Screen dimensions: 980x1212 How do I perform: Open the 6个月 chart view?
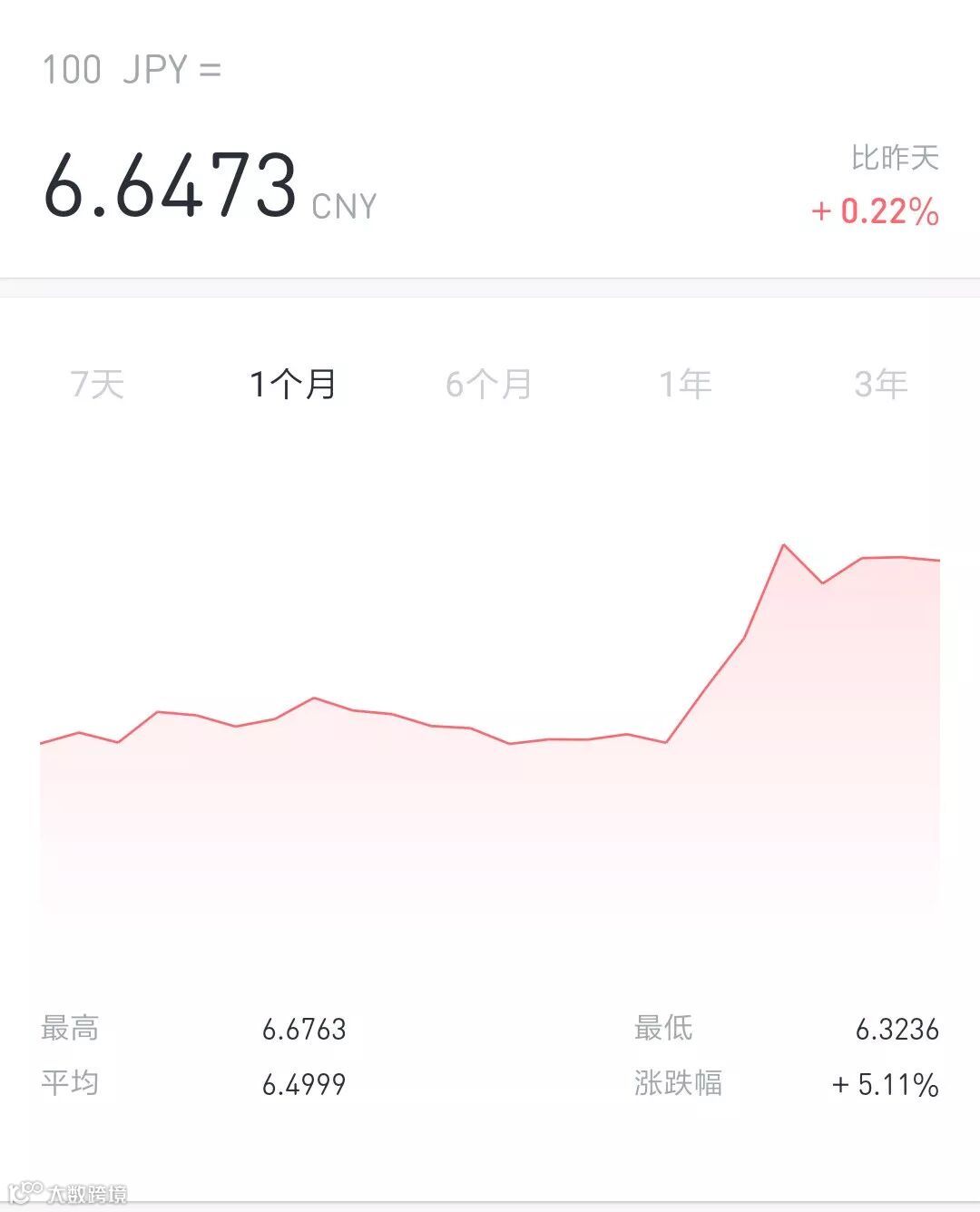point(487,384)
